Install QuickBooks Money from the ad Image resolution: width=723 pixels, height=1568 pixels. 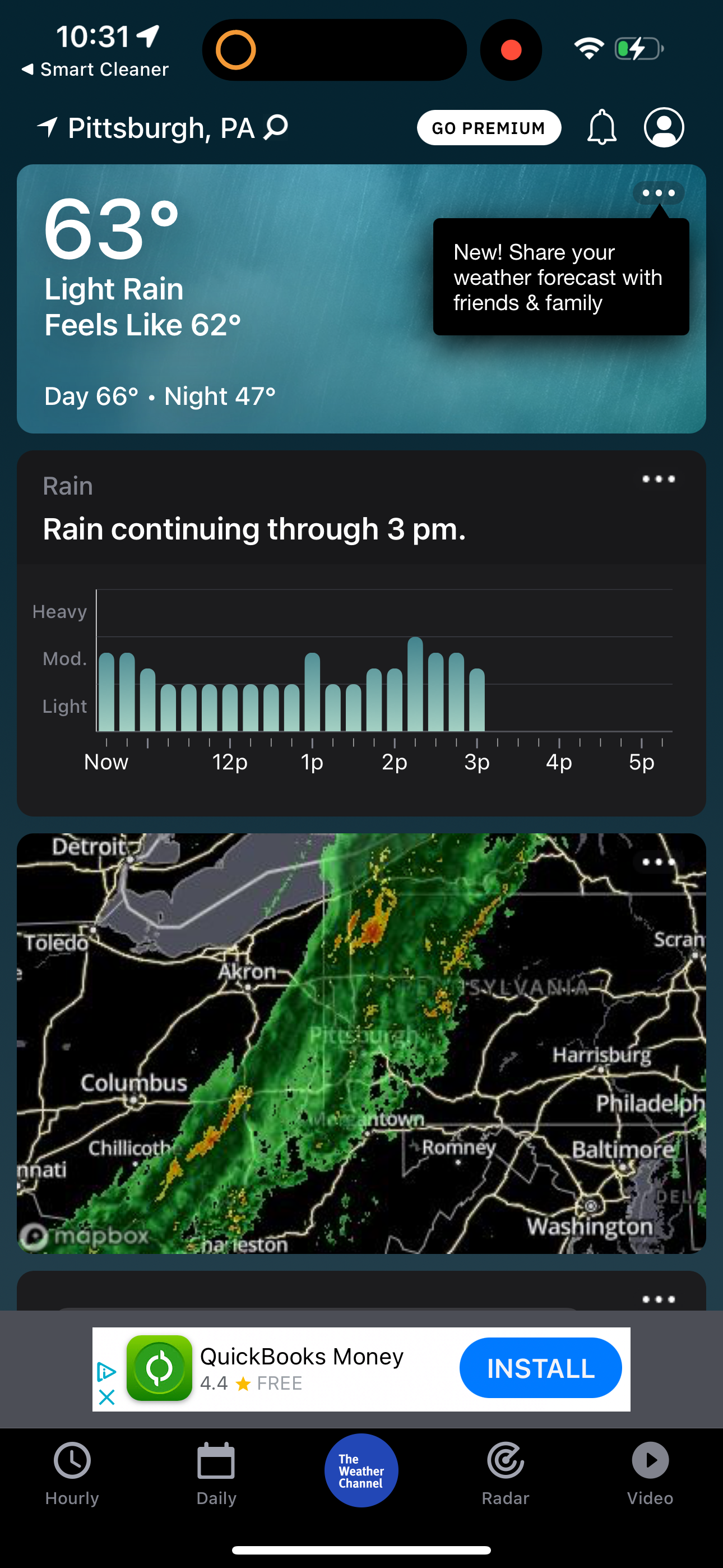540,1368
